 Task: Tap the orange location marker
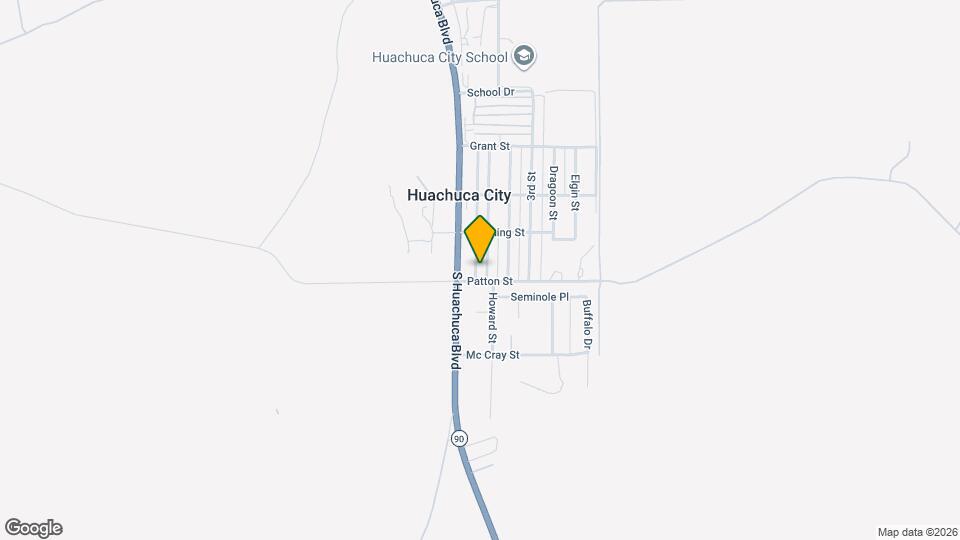(x=481, y=238)
